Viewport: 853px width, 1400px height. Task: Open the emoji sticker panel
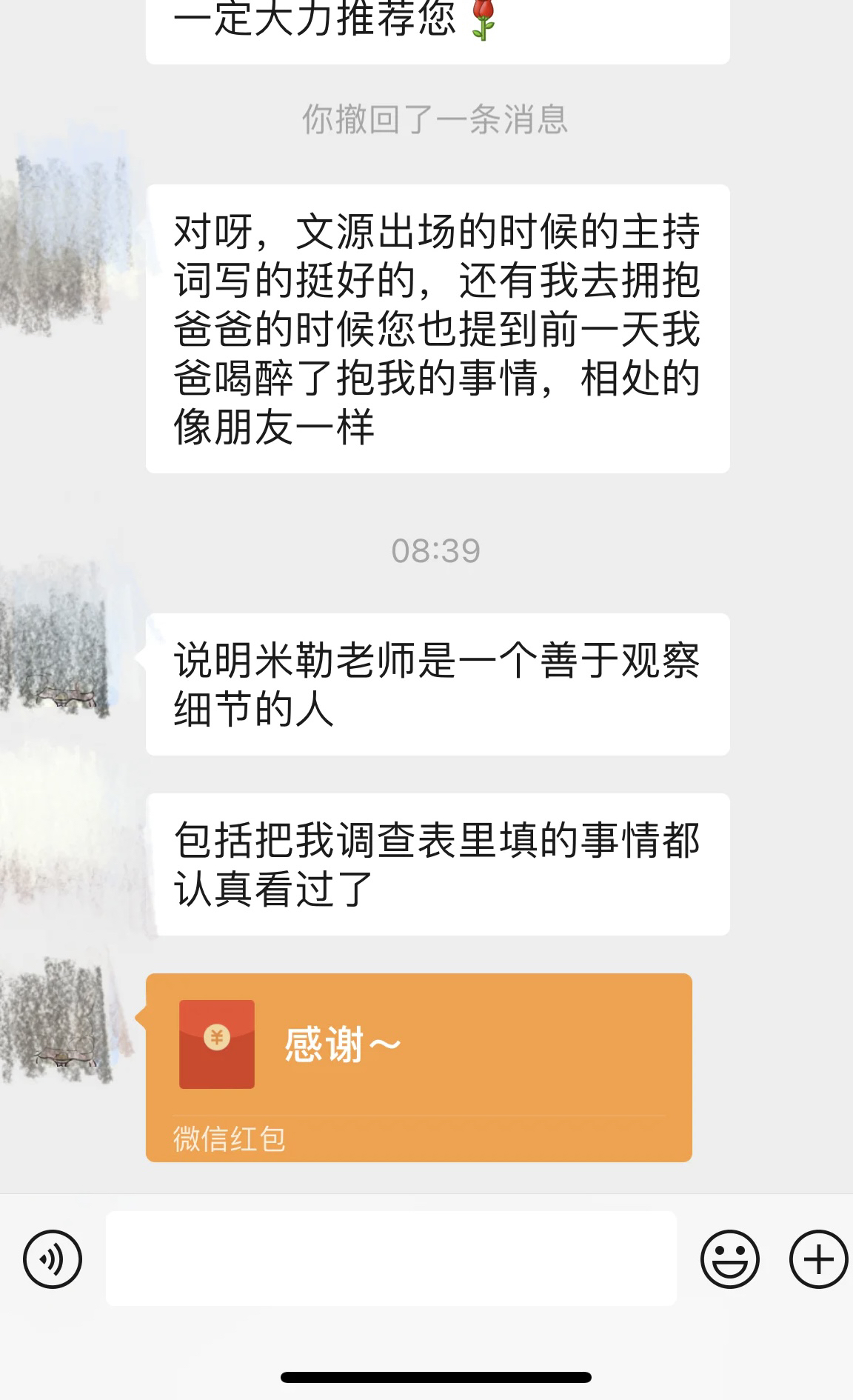(729, 1259)
